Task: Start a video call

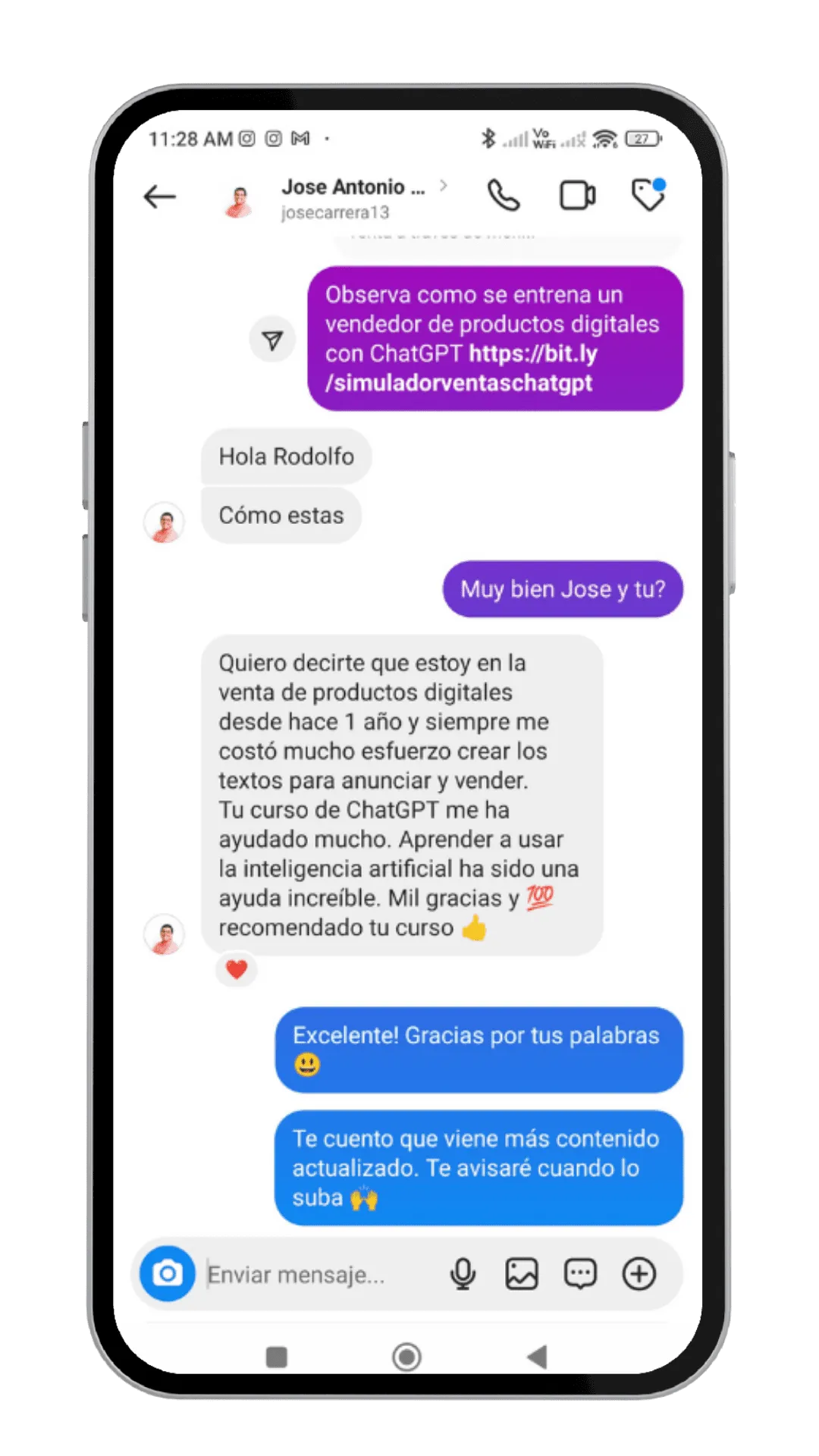Action: (577, 196)
